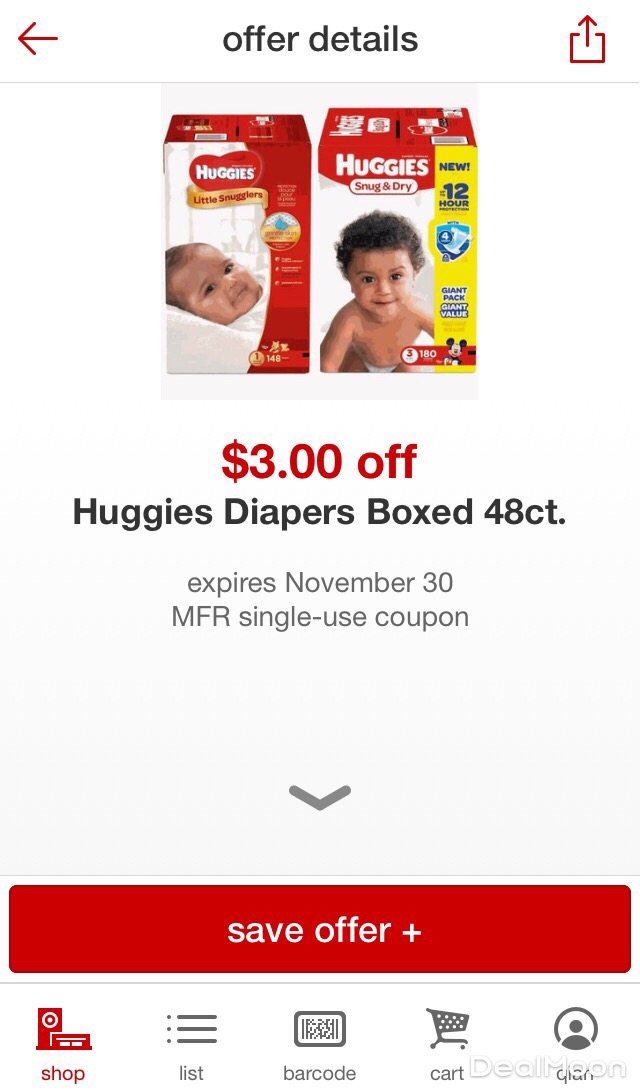
Task: Go back using the red arrow
Action: point(38,39)
